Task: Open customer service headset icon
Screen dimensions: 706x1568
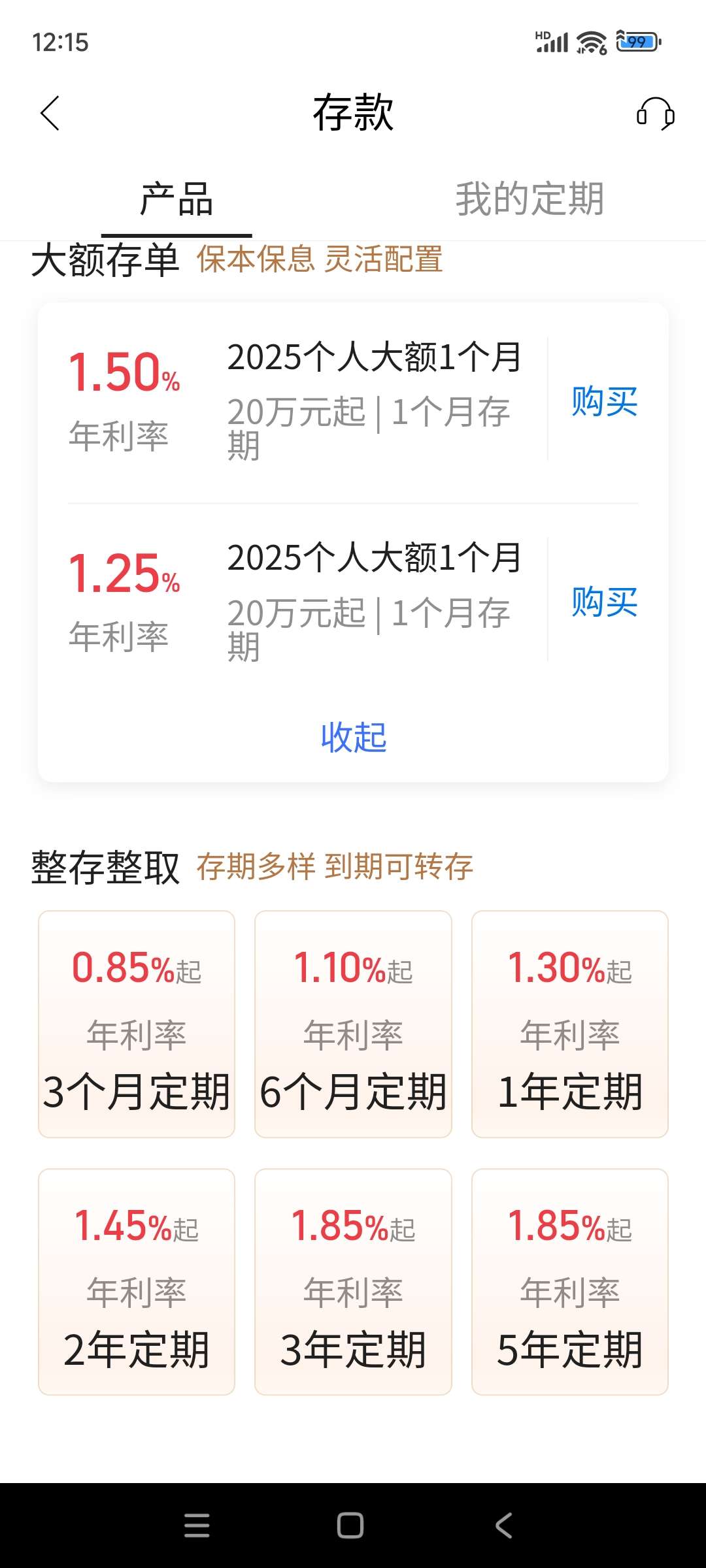Action: (x=656, y=114)
